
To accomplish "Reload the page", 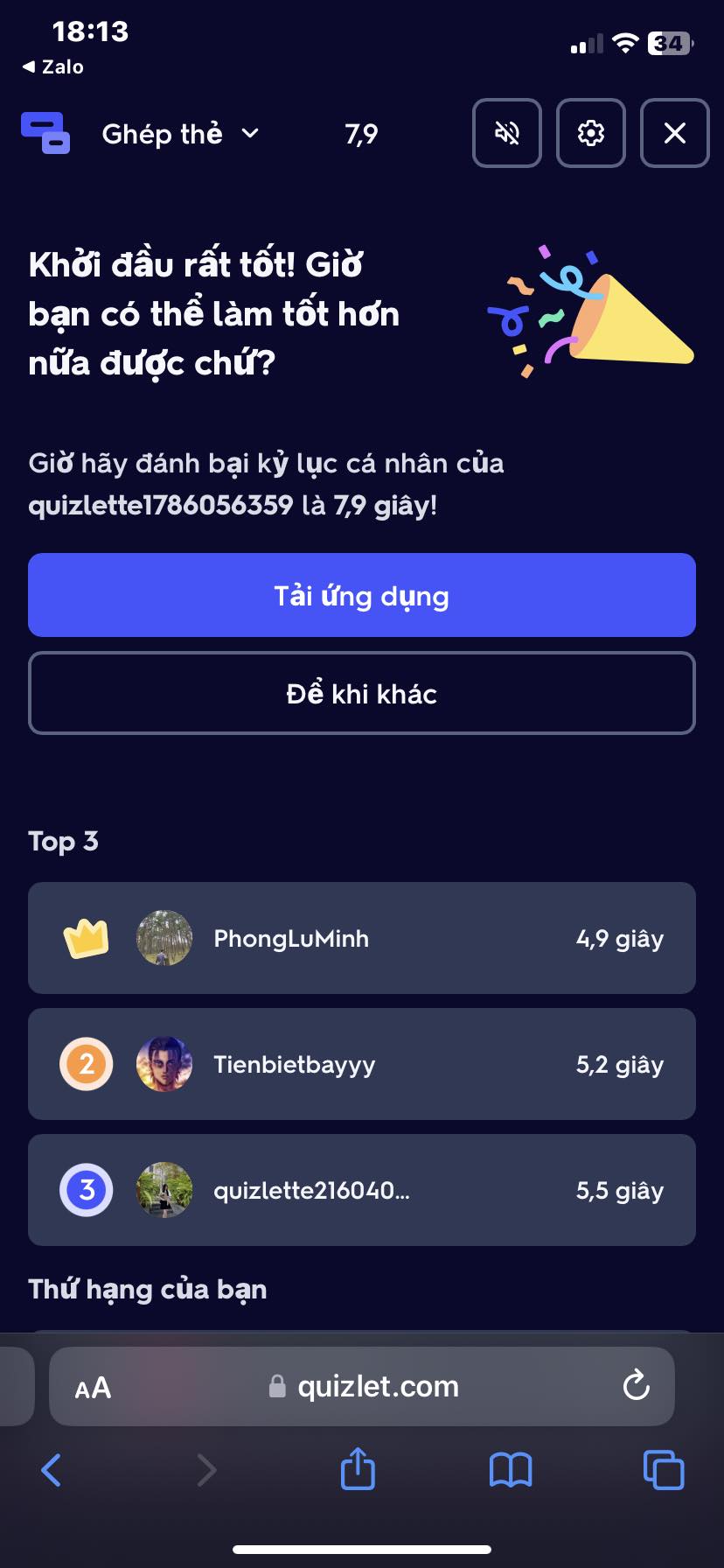I will tap(636, 1385).
